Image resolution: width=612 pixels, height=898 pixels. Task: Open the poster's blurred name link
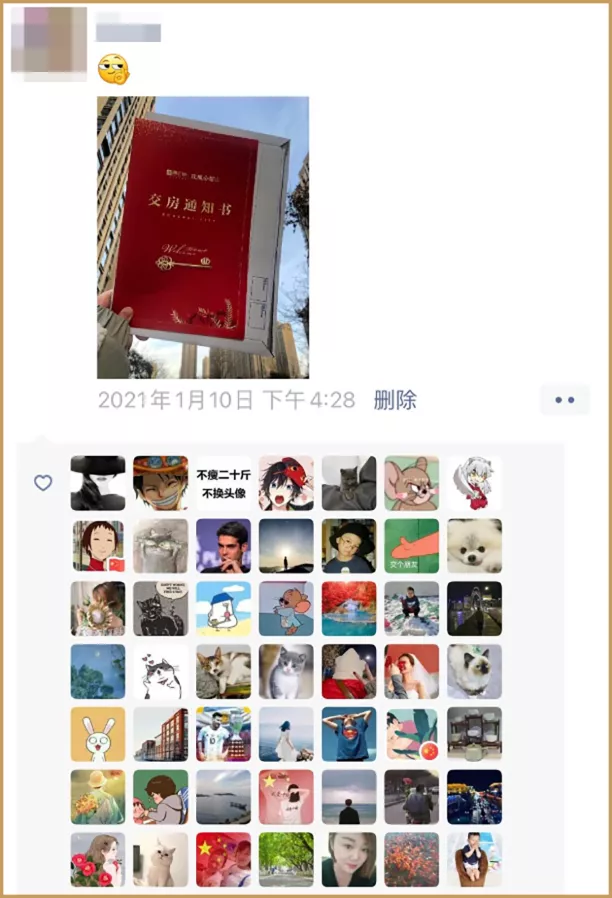[128, 31]
